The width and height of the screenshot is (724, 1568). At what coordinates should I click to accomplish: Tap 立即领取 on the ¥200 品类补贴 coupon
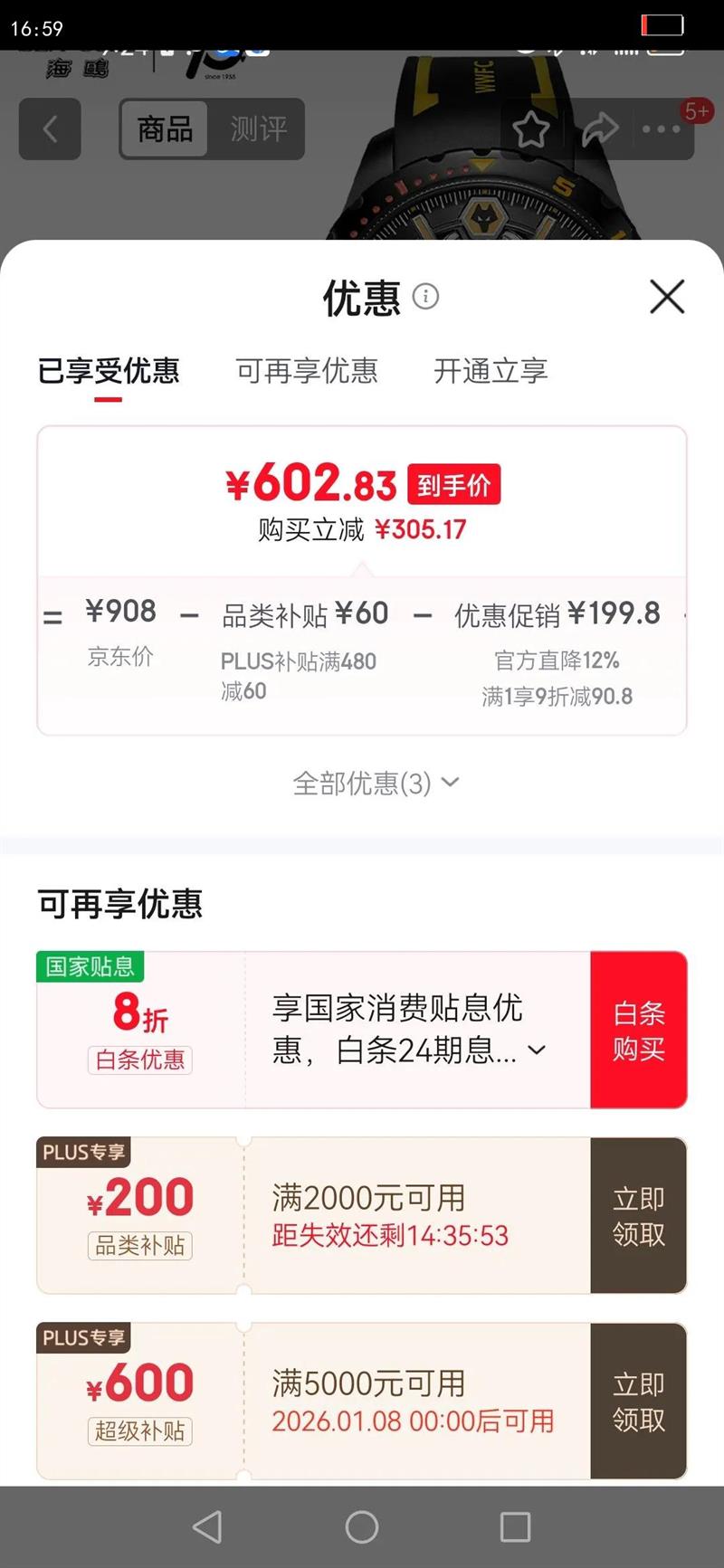coord(638,1216)
